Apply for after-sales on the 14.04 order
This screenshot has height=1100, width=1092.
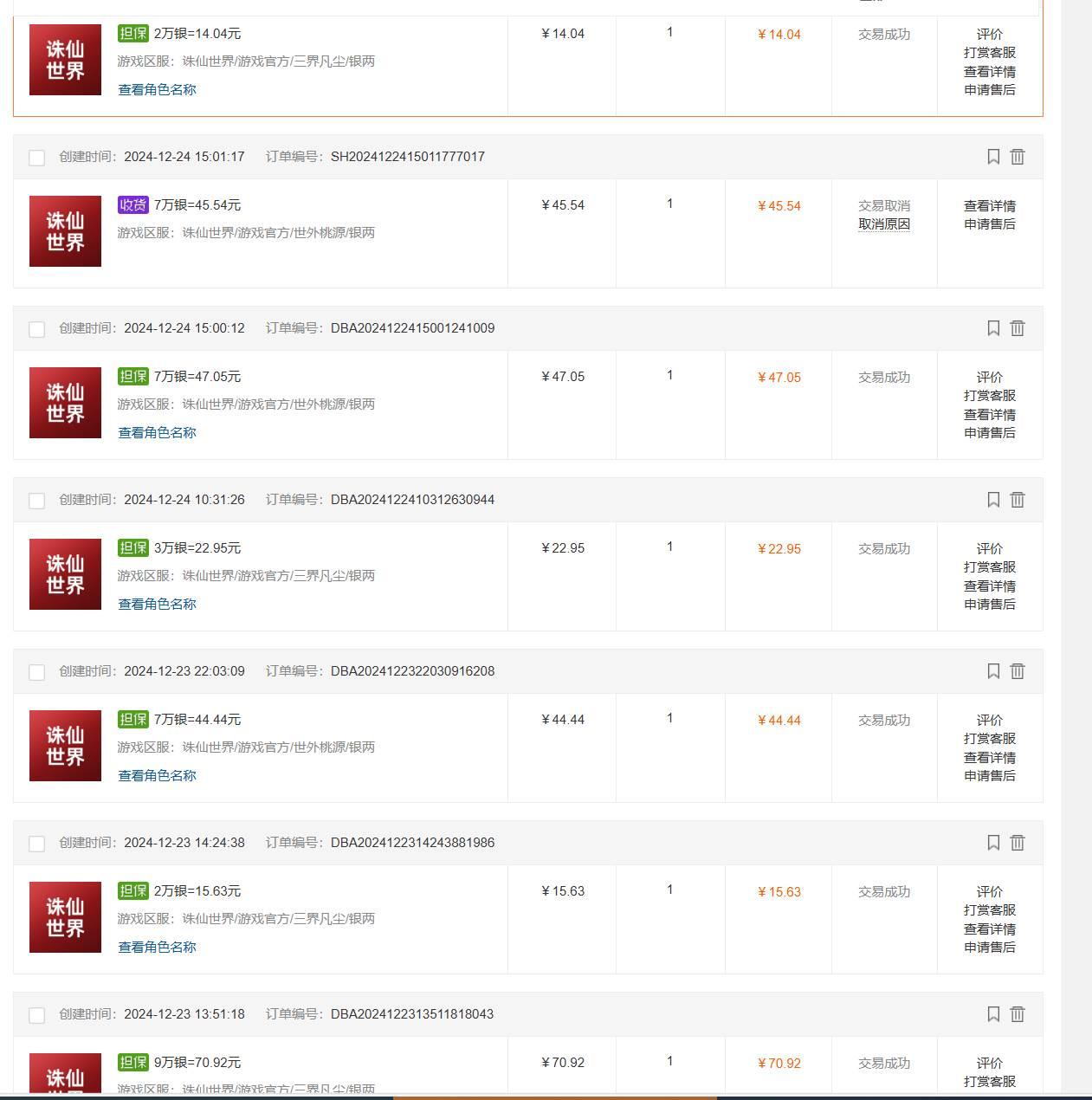[989, 90]
